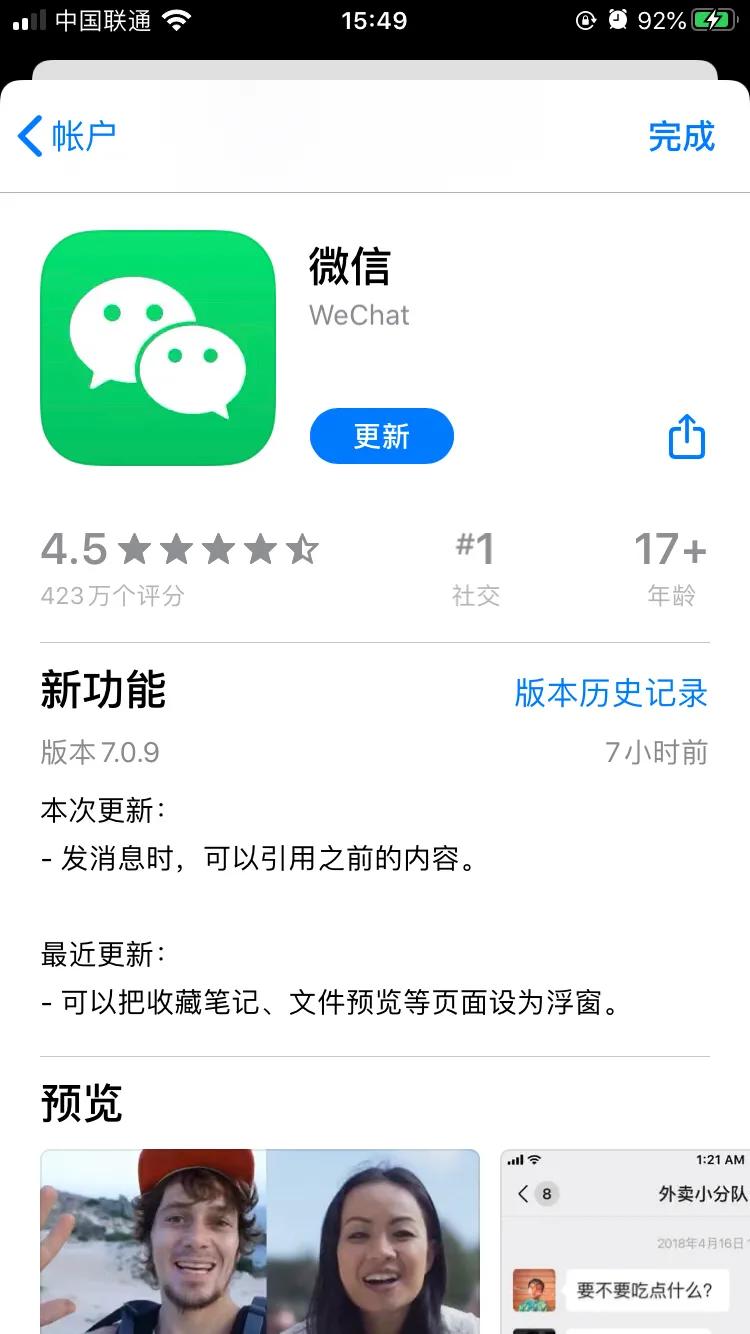The height and width of the screenshot is (1334, 750).
Task: Tap 完成 to close the sheet
Action: point(681,136)
